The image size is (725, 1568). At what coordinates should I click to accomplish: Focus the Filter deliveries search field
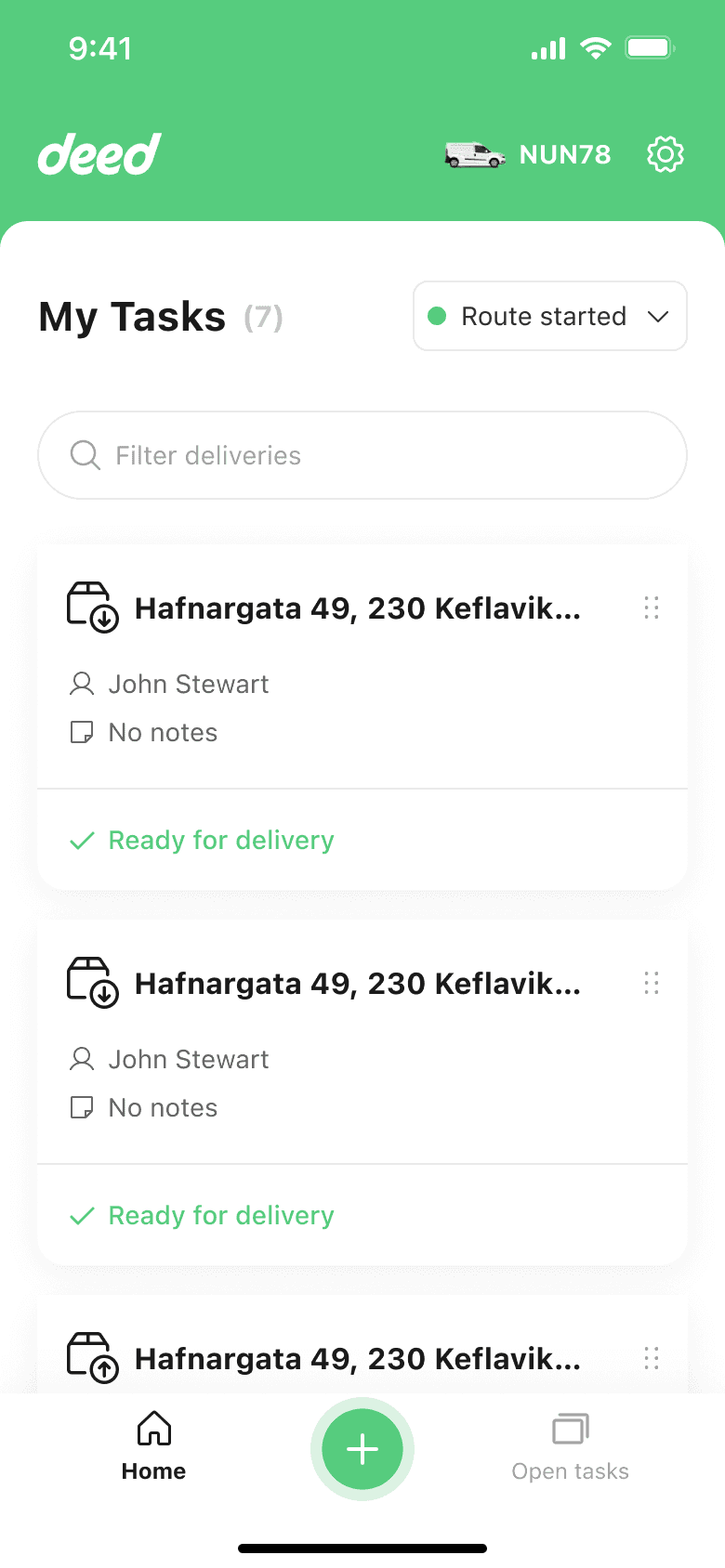tap(362, 455)
